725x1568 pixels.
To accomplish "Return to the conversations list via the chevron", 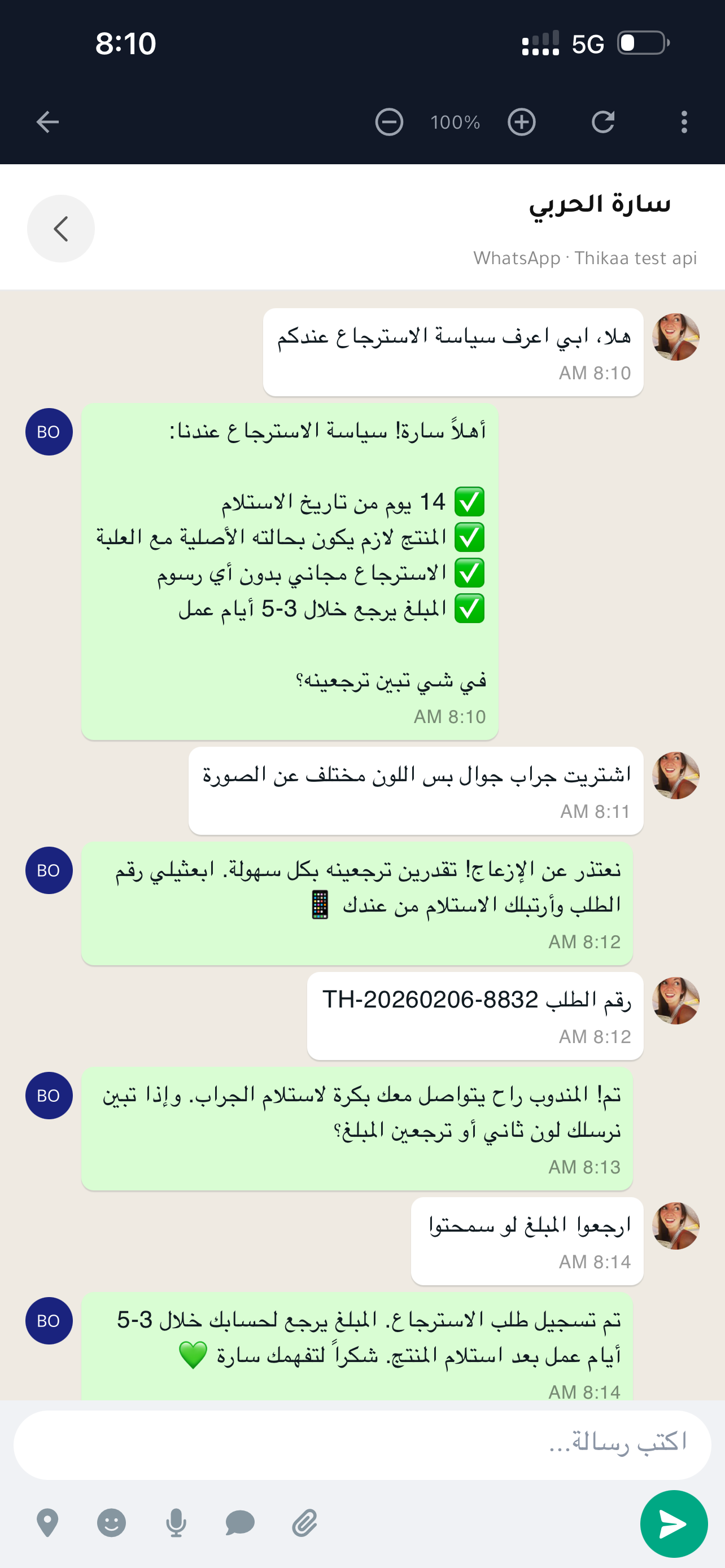I will click(x=61, y=229).
